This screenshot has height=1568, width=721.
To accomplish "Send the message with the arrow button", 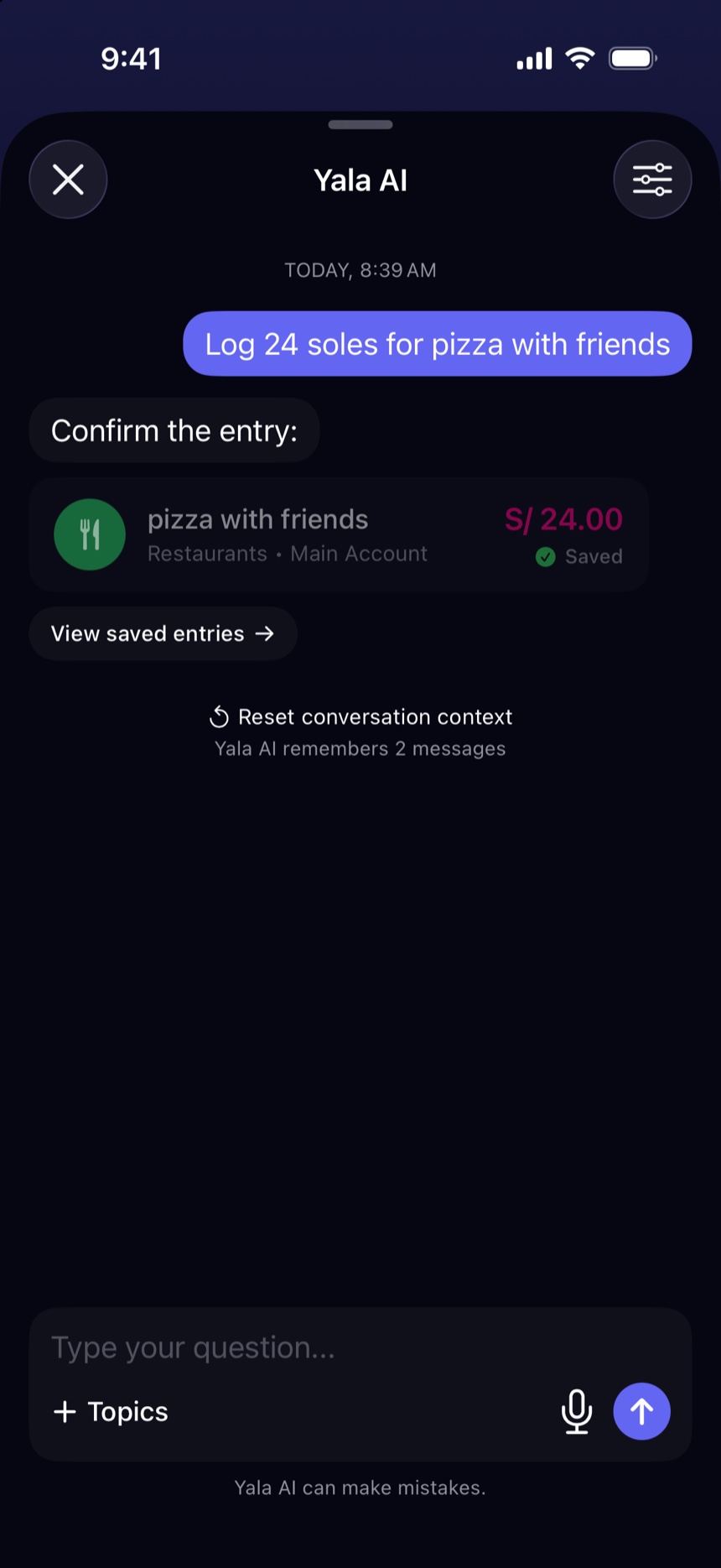I will [641, 1411].
